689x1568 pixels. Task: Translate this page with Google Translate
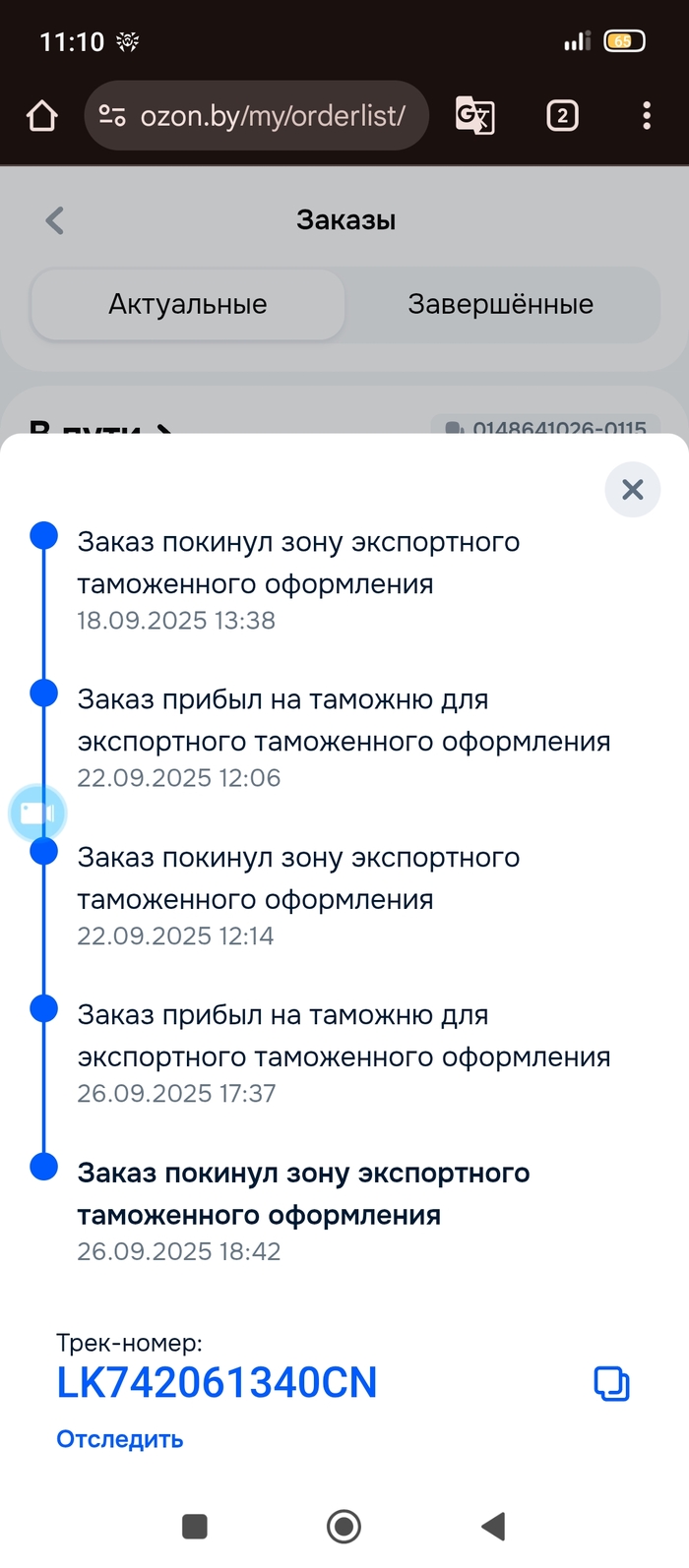tap(474, 116)
